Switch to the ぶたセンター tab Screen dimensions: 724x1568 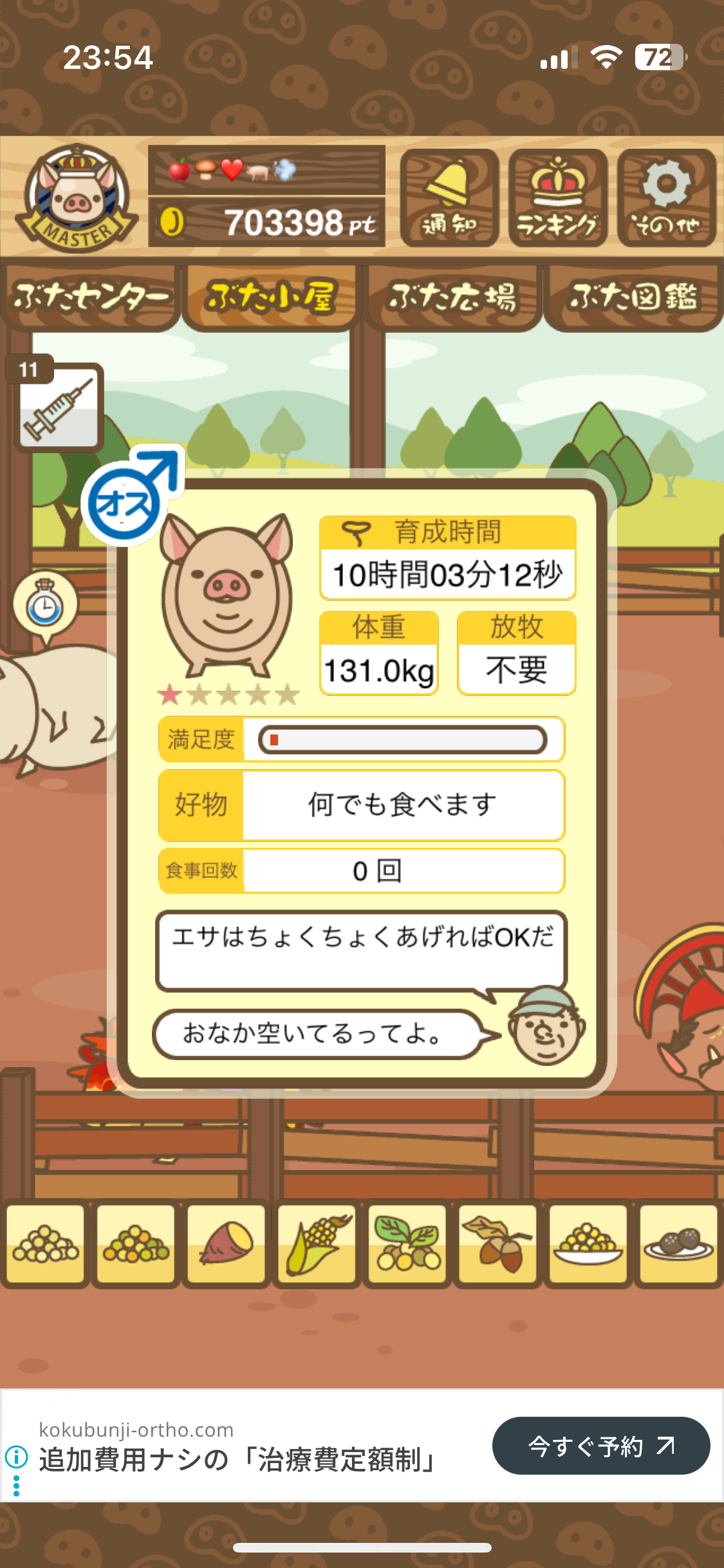(x=90, y=297)
